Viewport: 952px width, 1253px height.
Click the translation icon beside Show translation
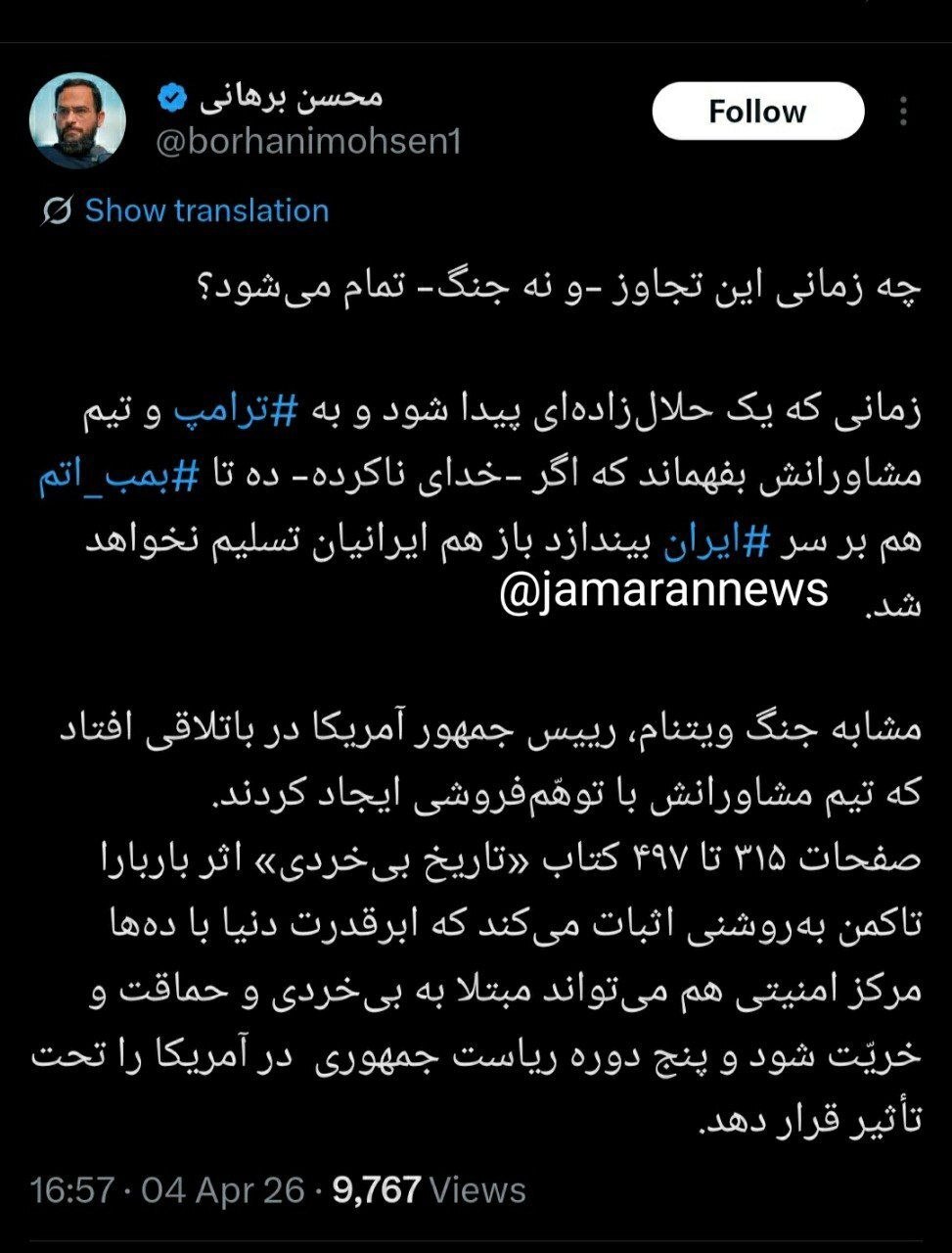point(55,209)
